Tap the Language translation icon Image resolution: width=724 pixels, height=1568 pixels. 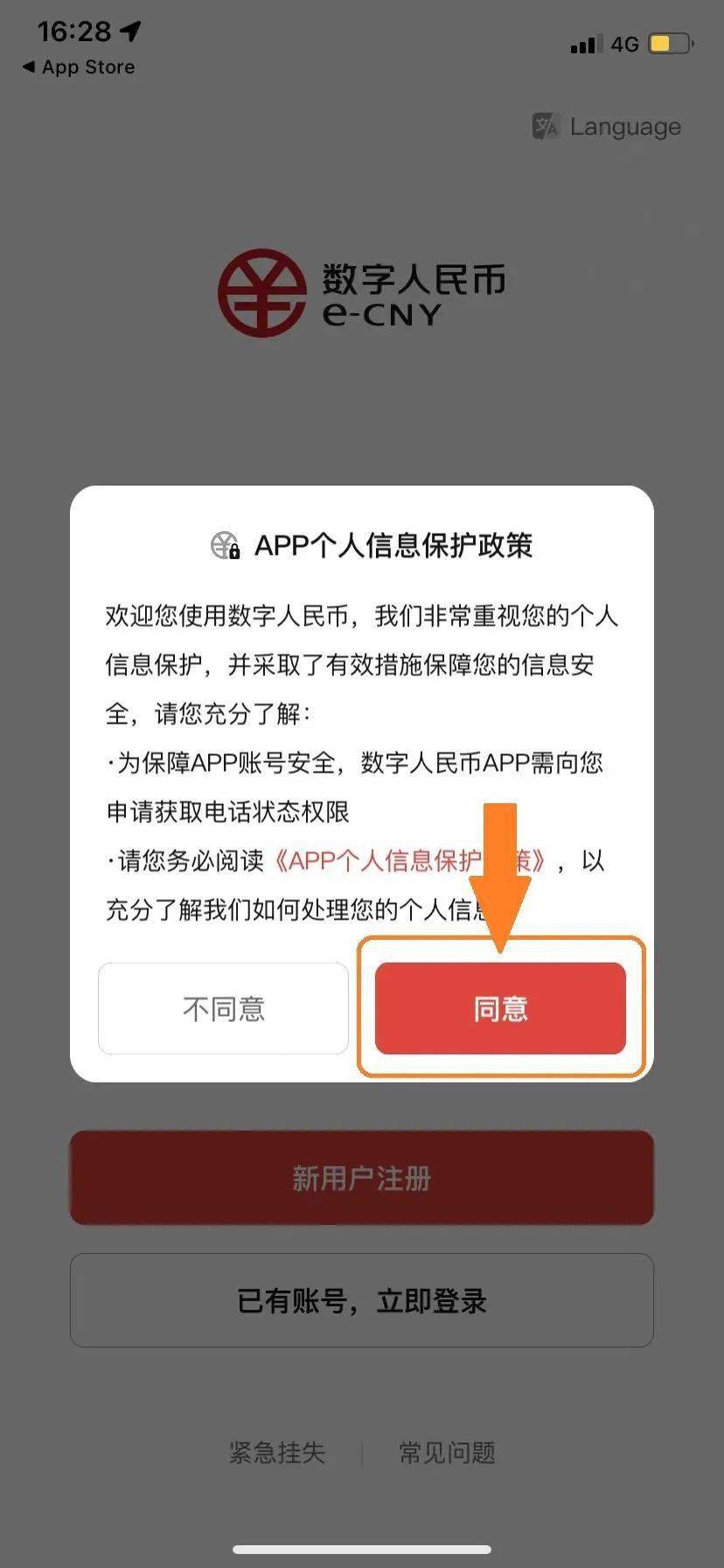click(x=545, y=126)
